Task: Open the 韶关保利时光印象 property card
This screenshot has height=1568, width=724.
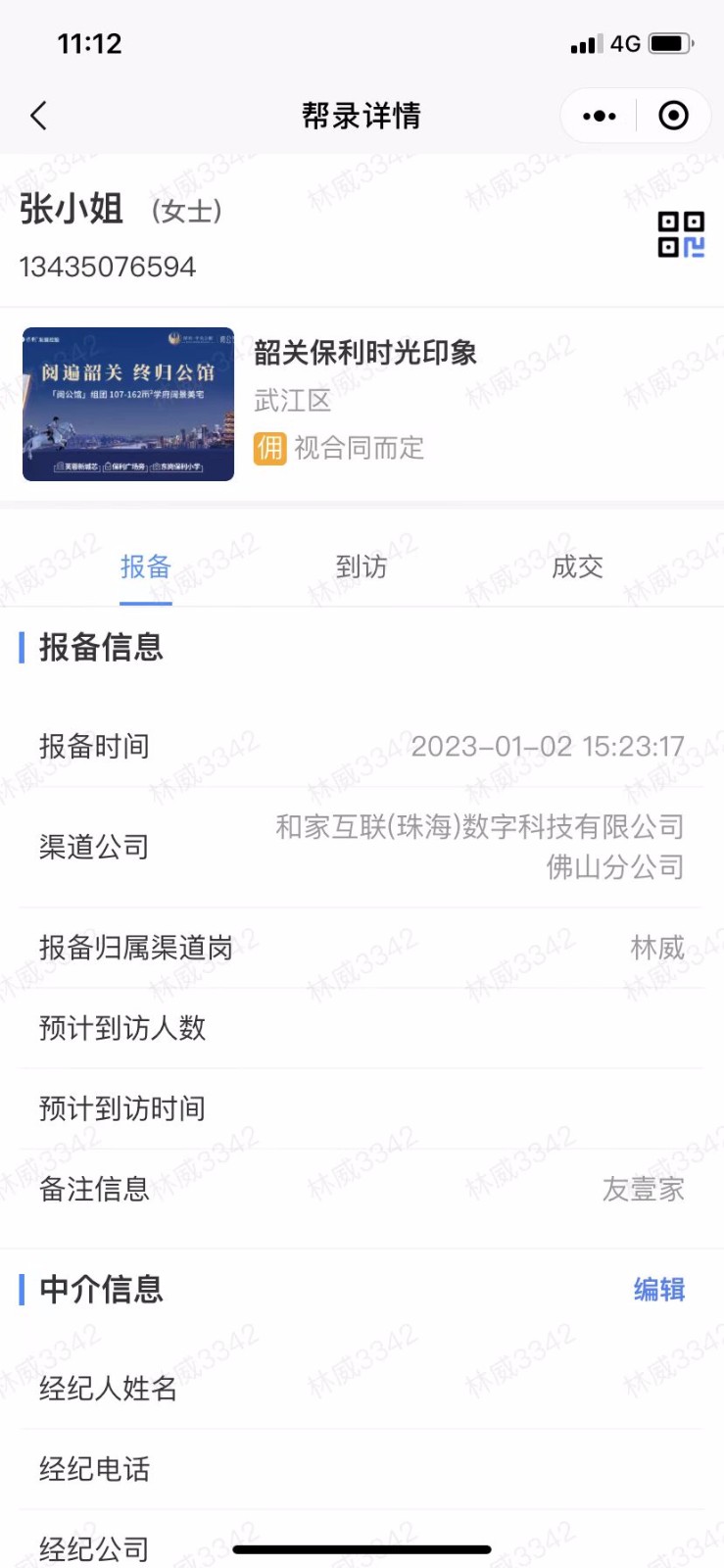Action: pos(362,404)
